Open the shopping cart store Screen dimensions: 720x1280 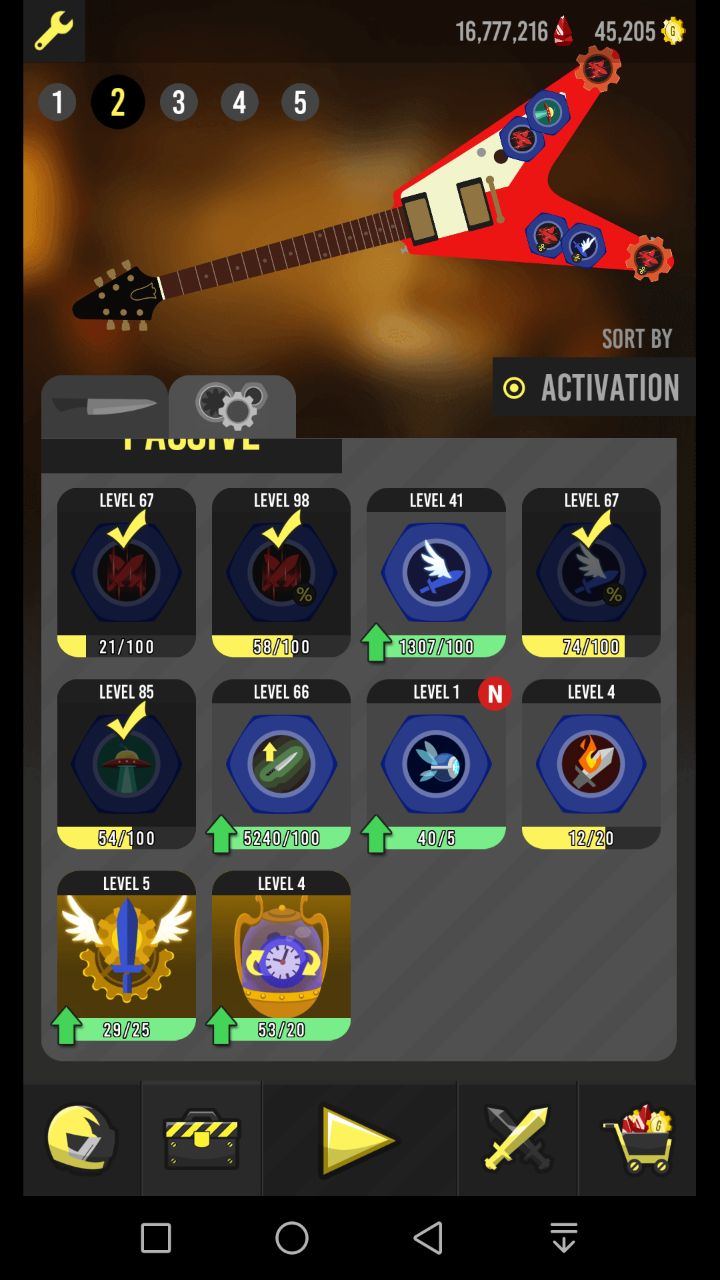[637, 1139]
